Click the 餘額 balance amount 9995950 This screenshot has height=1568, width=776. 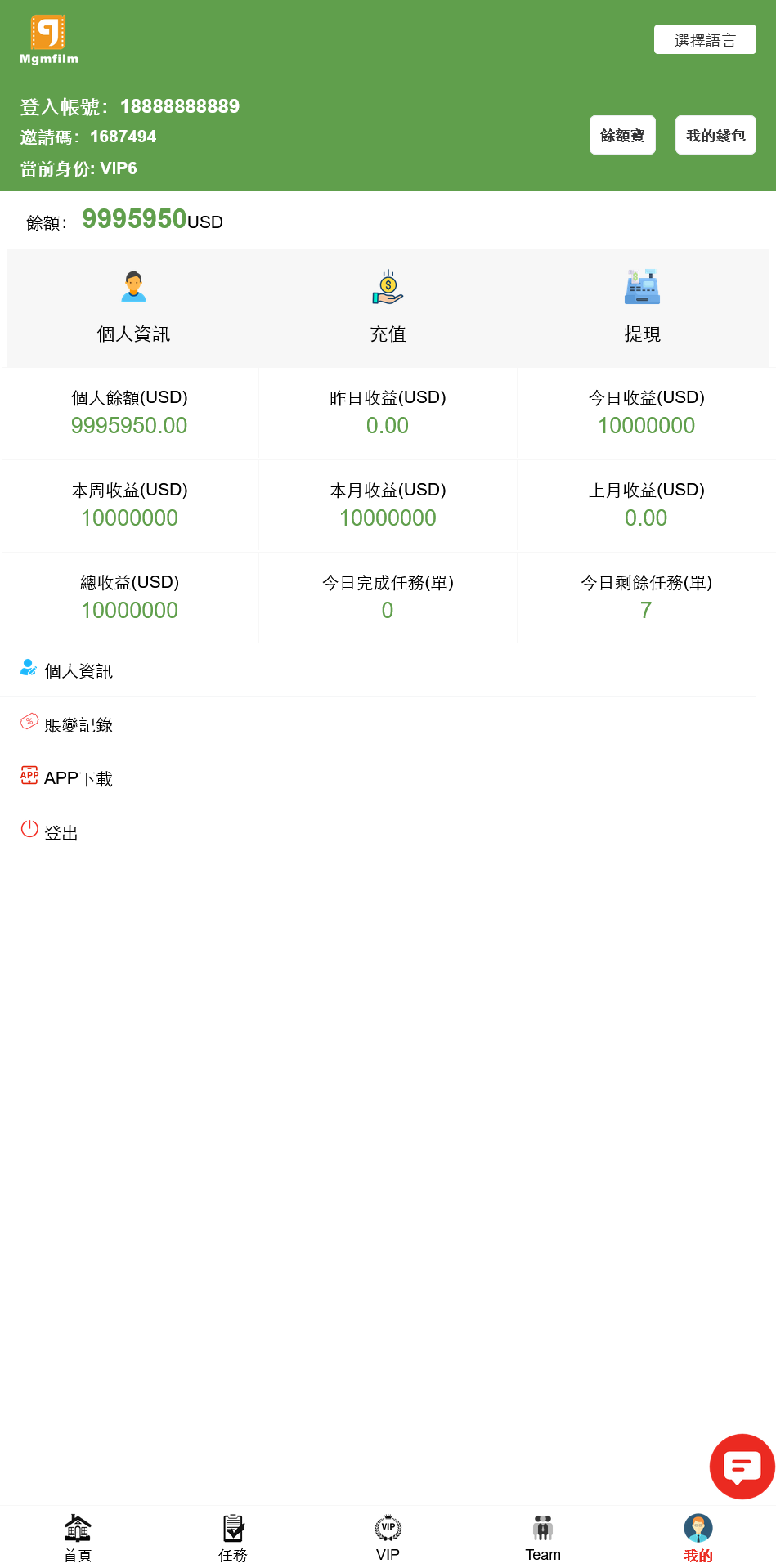click(133, 218)
